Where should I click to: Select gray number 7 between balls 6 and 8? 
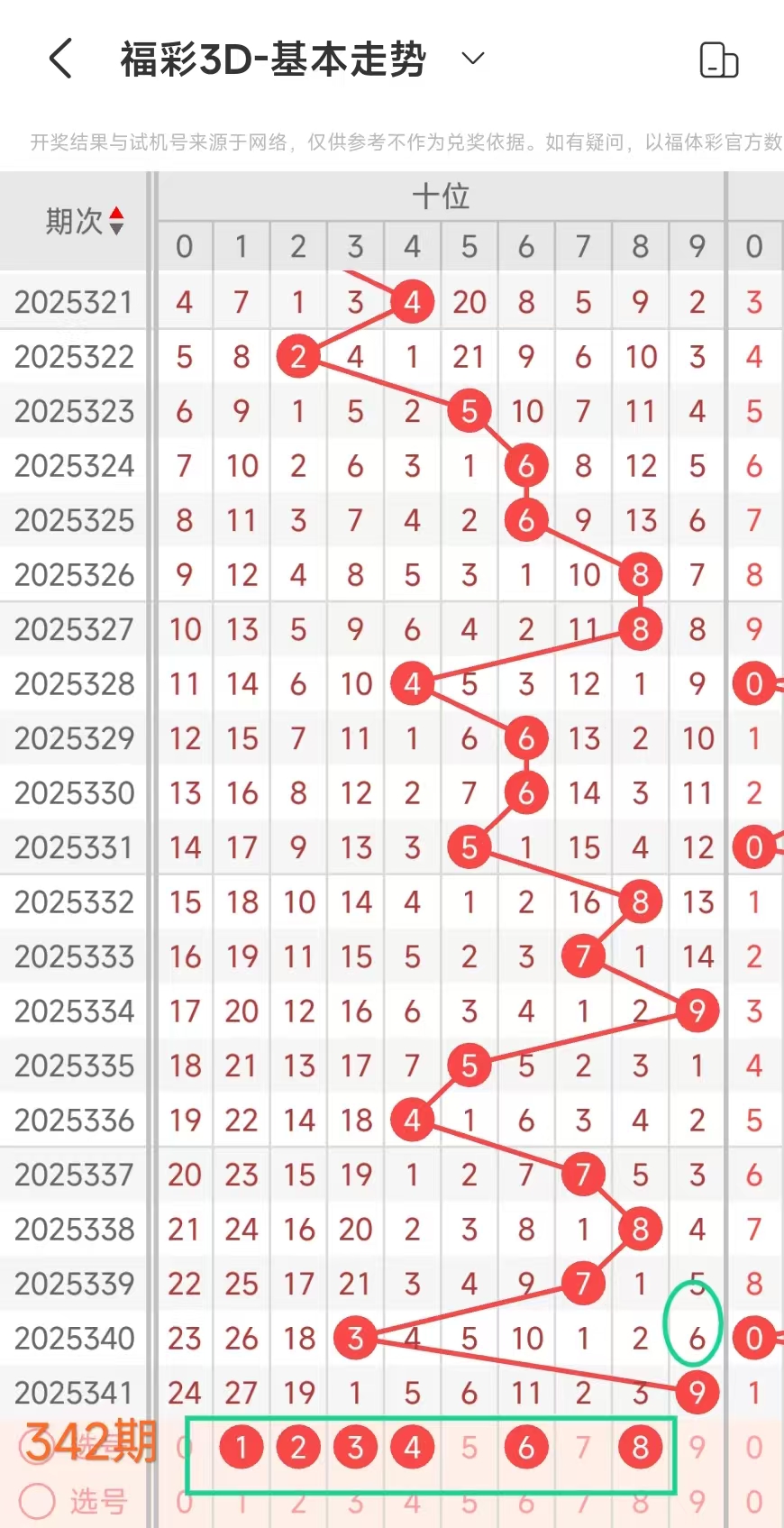point(583,1447)
